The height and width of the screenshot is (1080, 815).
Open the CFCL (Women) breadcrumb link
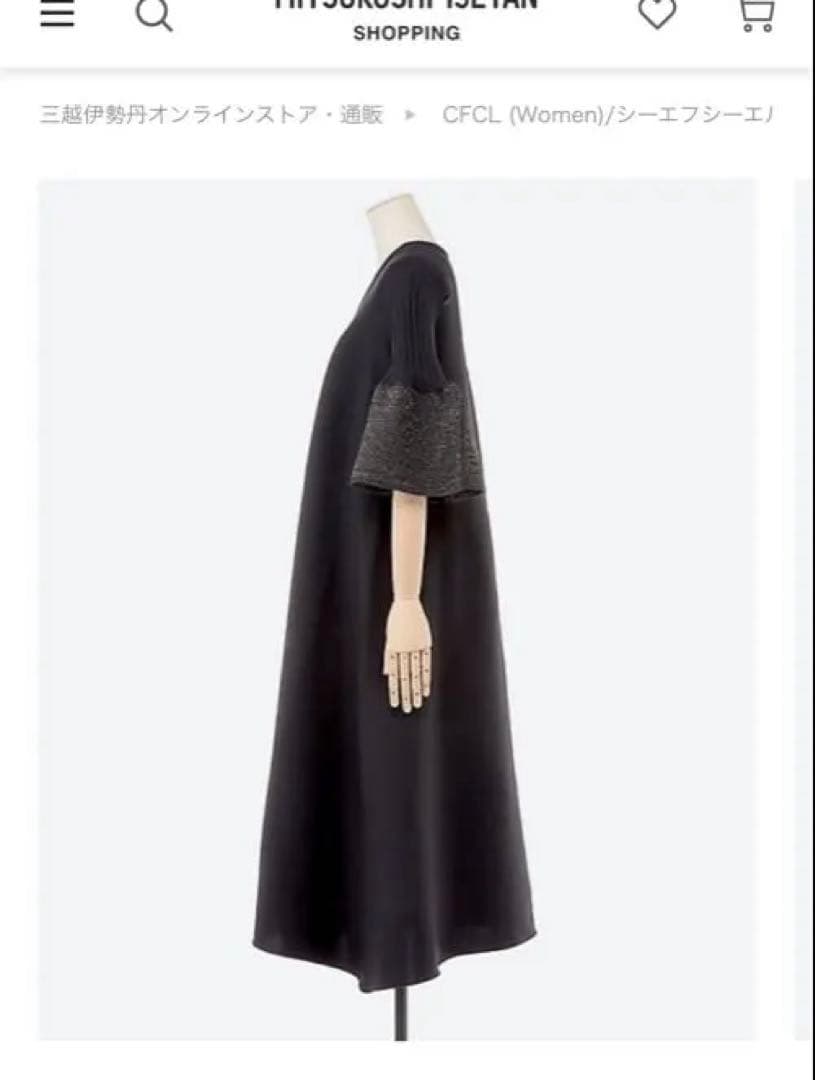[x=607, y=114]
